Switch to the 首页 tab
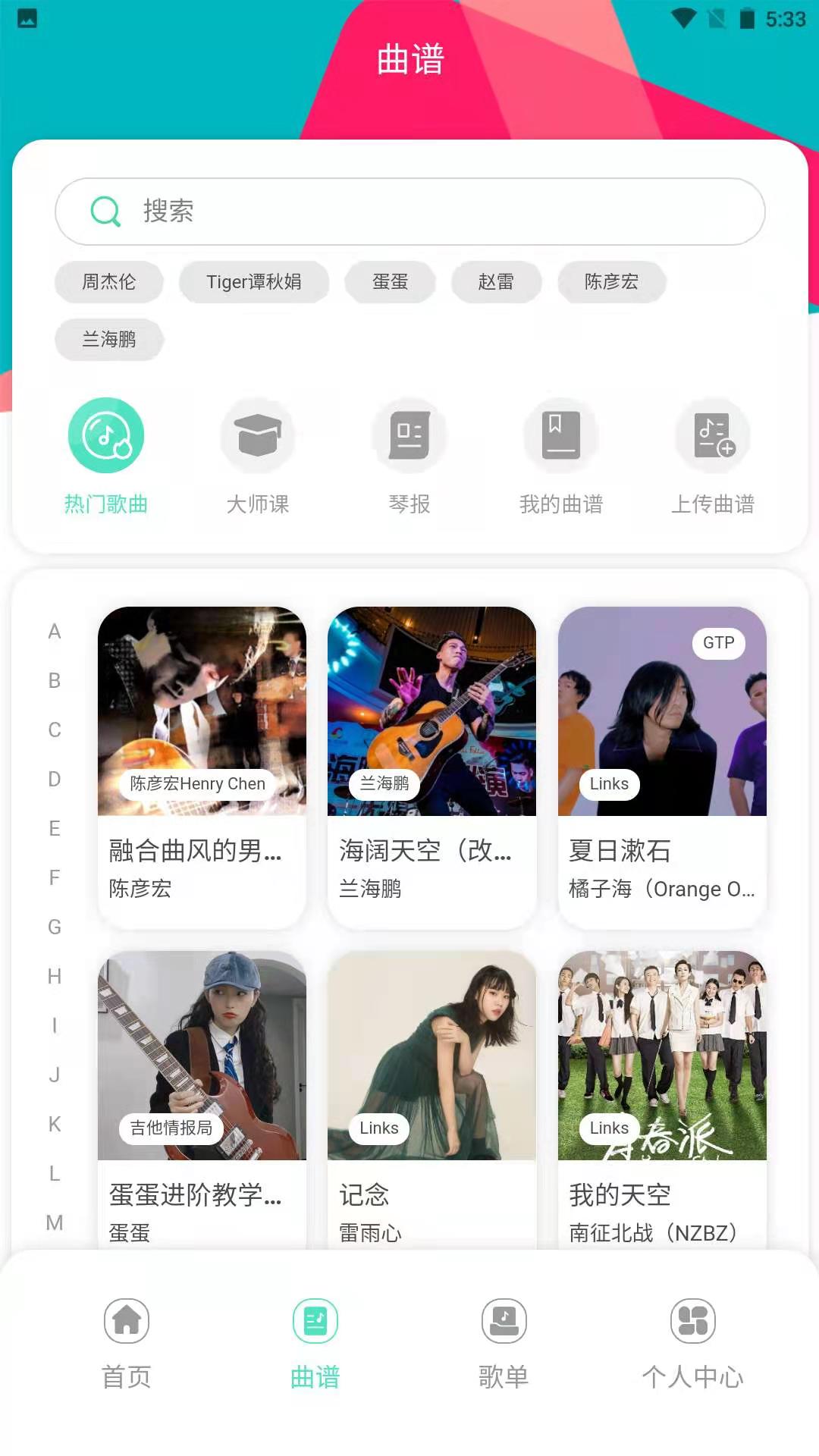819x1456 pixels. 127,1342
